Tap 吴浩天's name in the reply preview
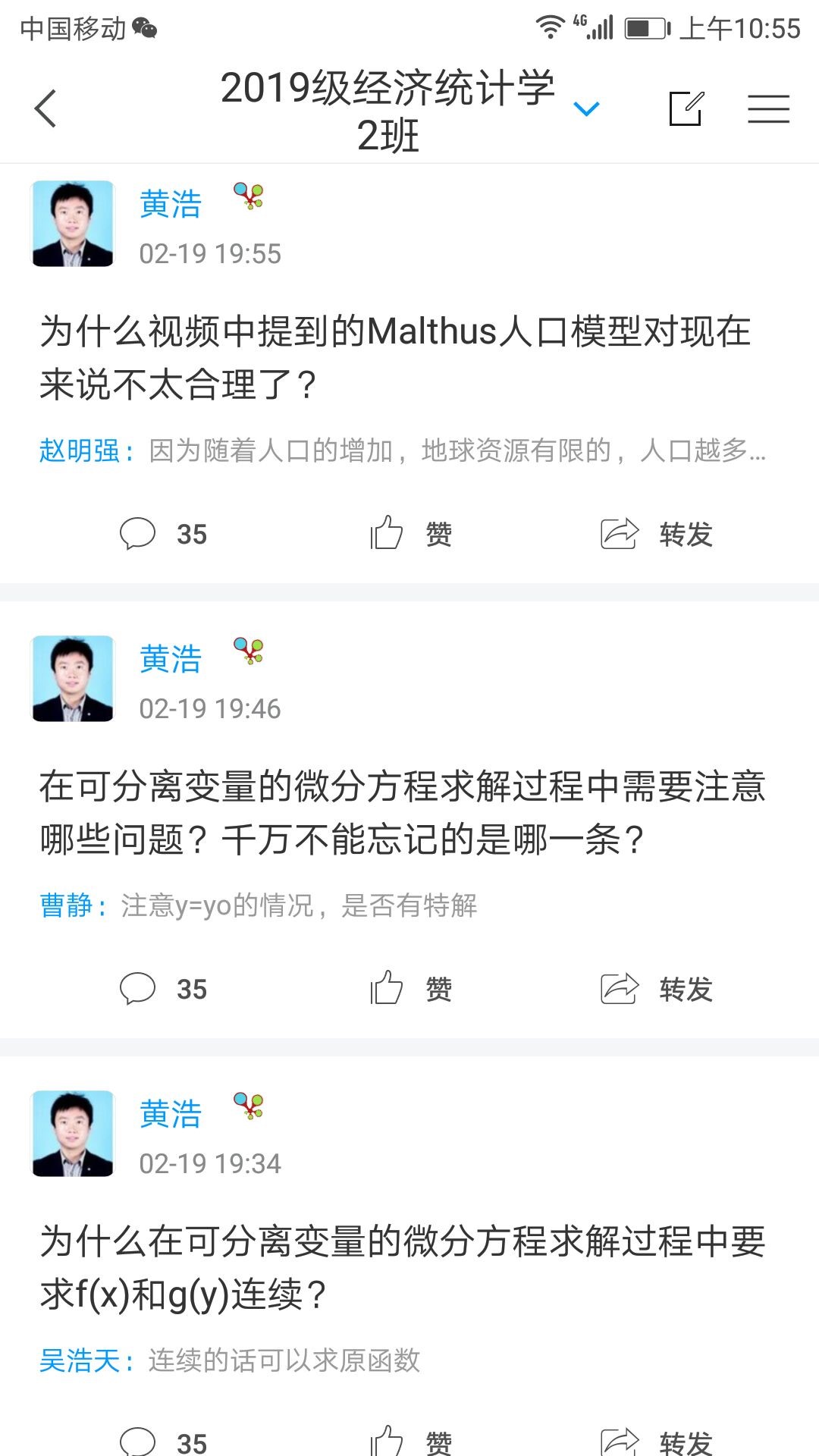The height and width of the screenshot is (1456, 819). tap(80, 1360)
